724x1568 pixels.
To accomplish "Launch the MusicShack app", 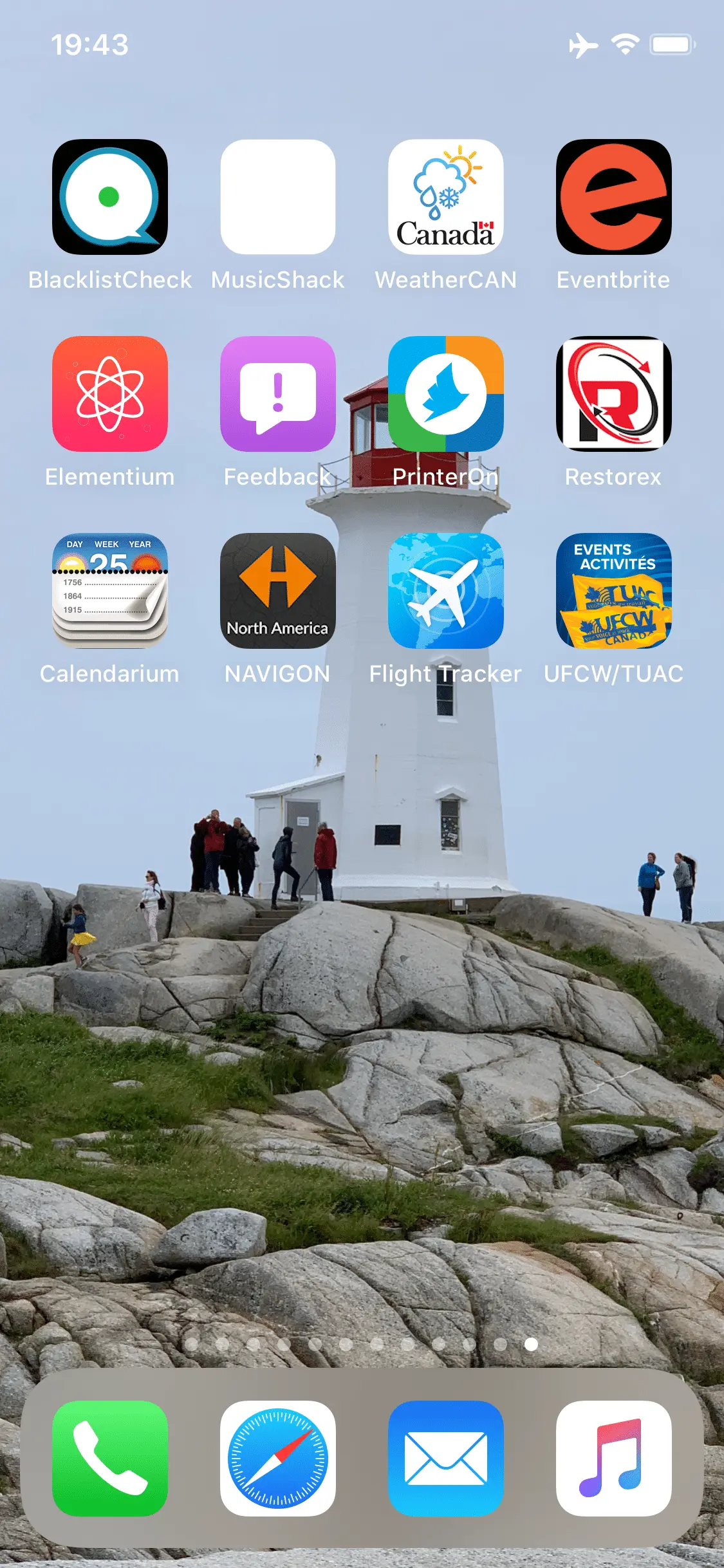I will [x=278, y=197].
